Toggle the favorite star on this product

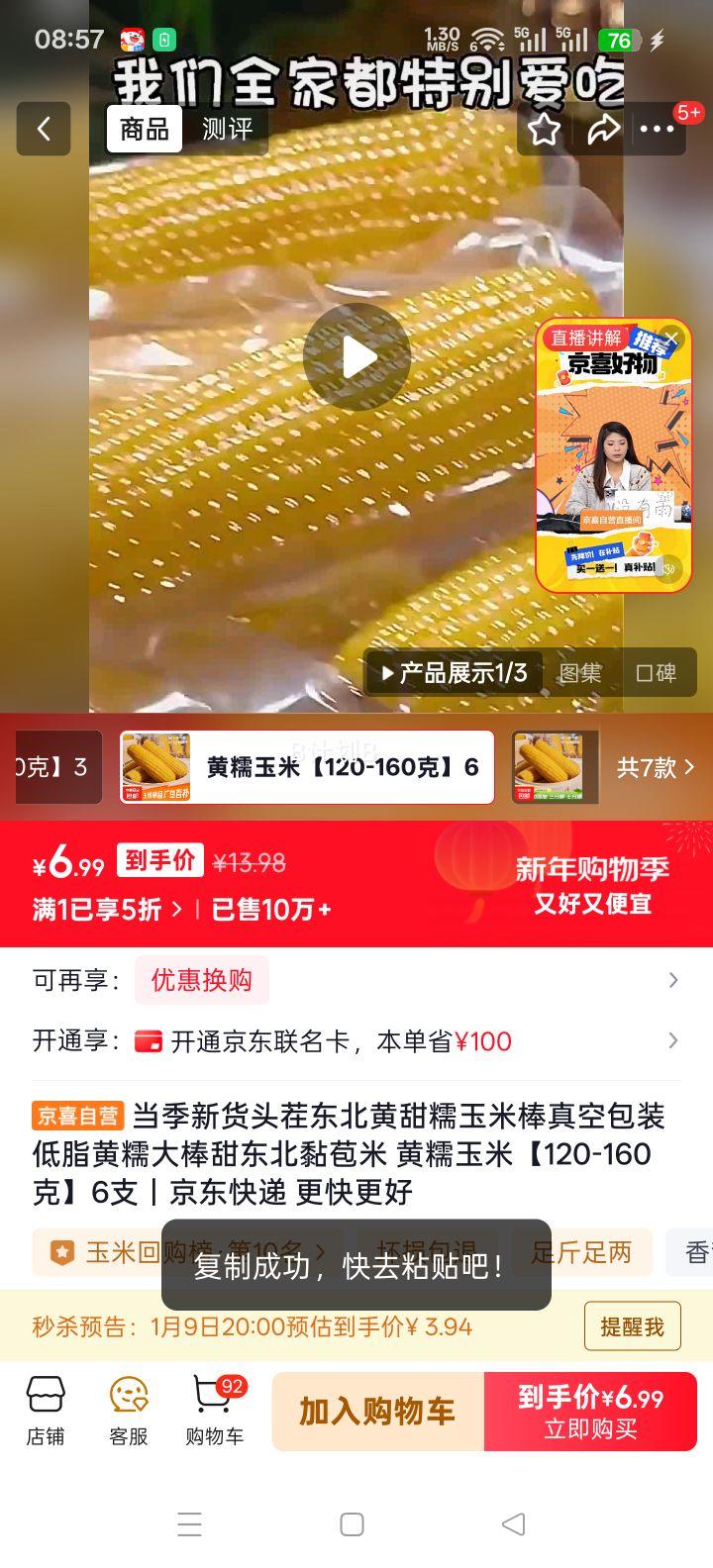click(x=545, y=130)
